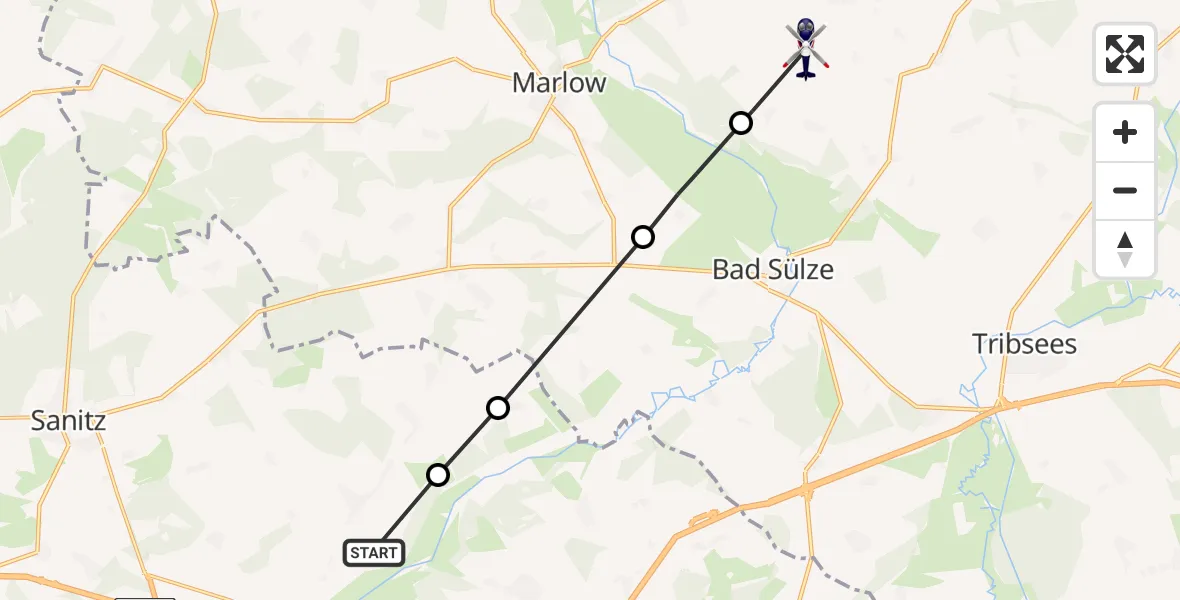Zoom out of the map
Screen dimensions: 1180x600
pyautogui.click(x=1125, y=191)
